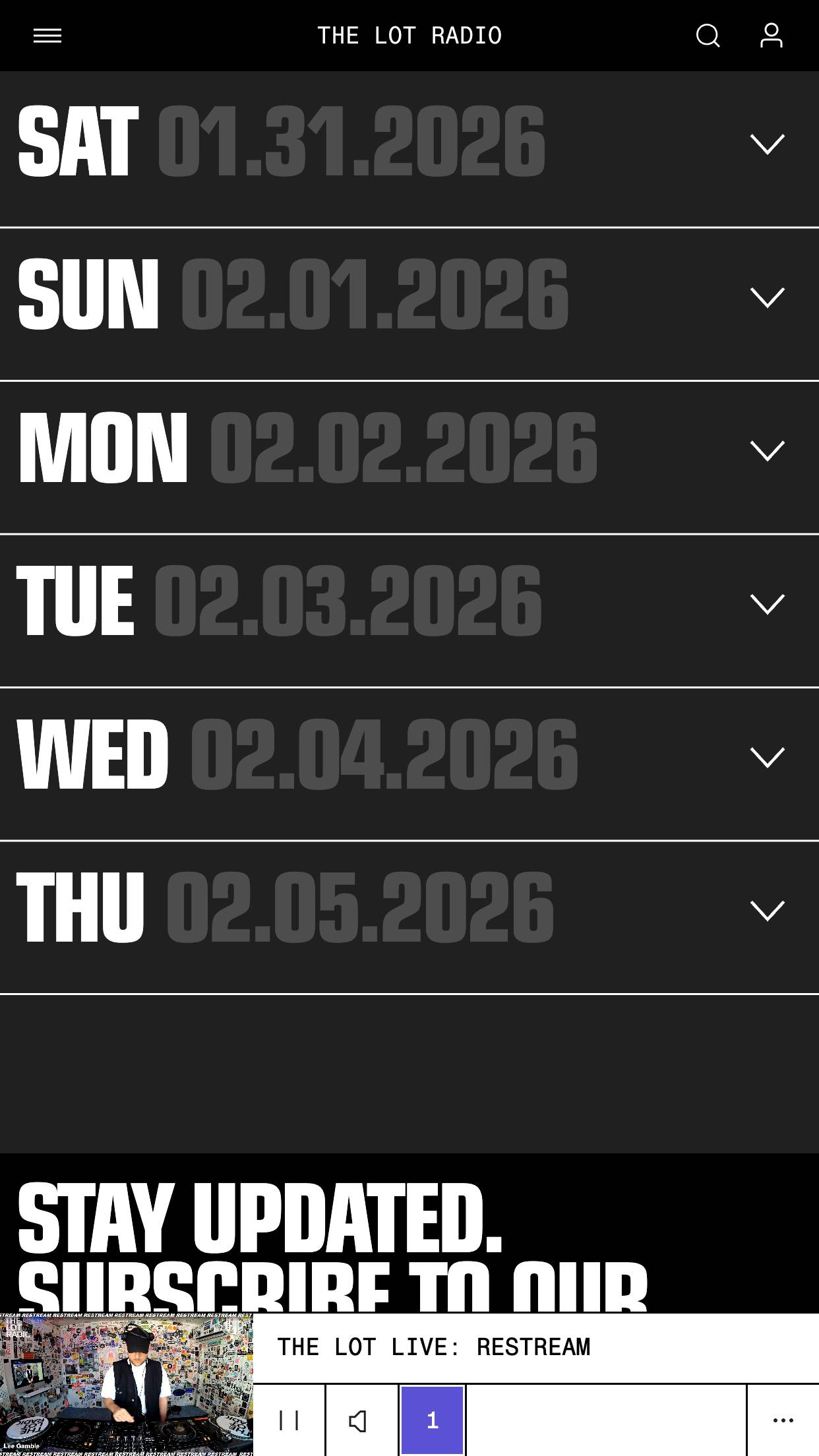Expand the THU 02.05.2026 schedule
The image size is (819, 1456).
click(x=767, y=910)
